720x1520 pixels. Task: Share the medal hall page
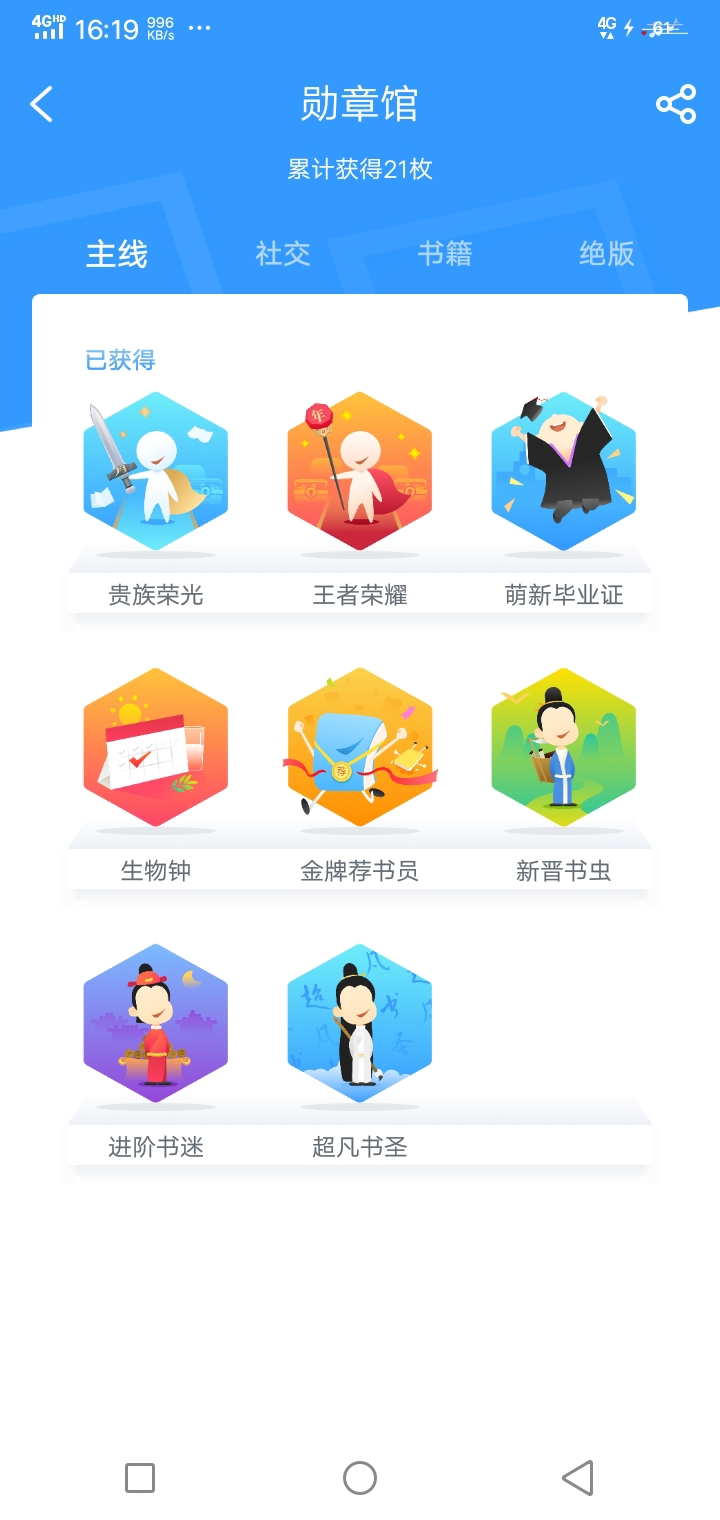pyautogui.click(x=676, y=104)
